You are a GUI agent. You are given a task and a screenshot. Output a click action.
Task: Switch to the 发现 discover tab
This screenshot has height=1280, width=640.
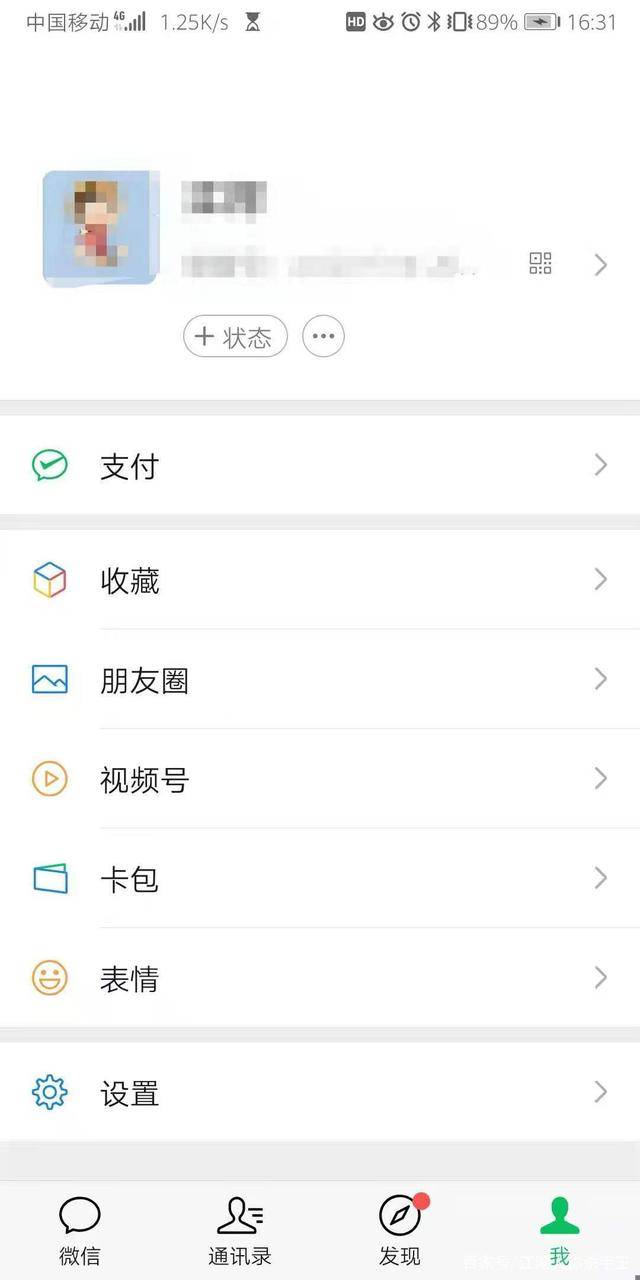pos(400,1230)
